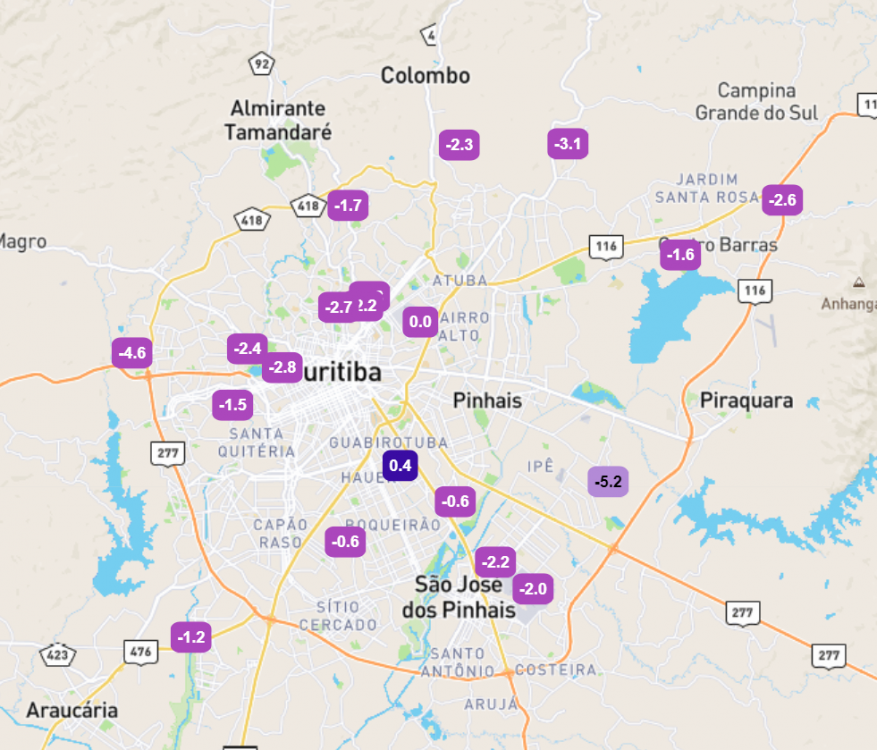This screenshot has width=877, height=750.
Task: Open the -1.2 station marker
Action: (190, 636)
